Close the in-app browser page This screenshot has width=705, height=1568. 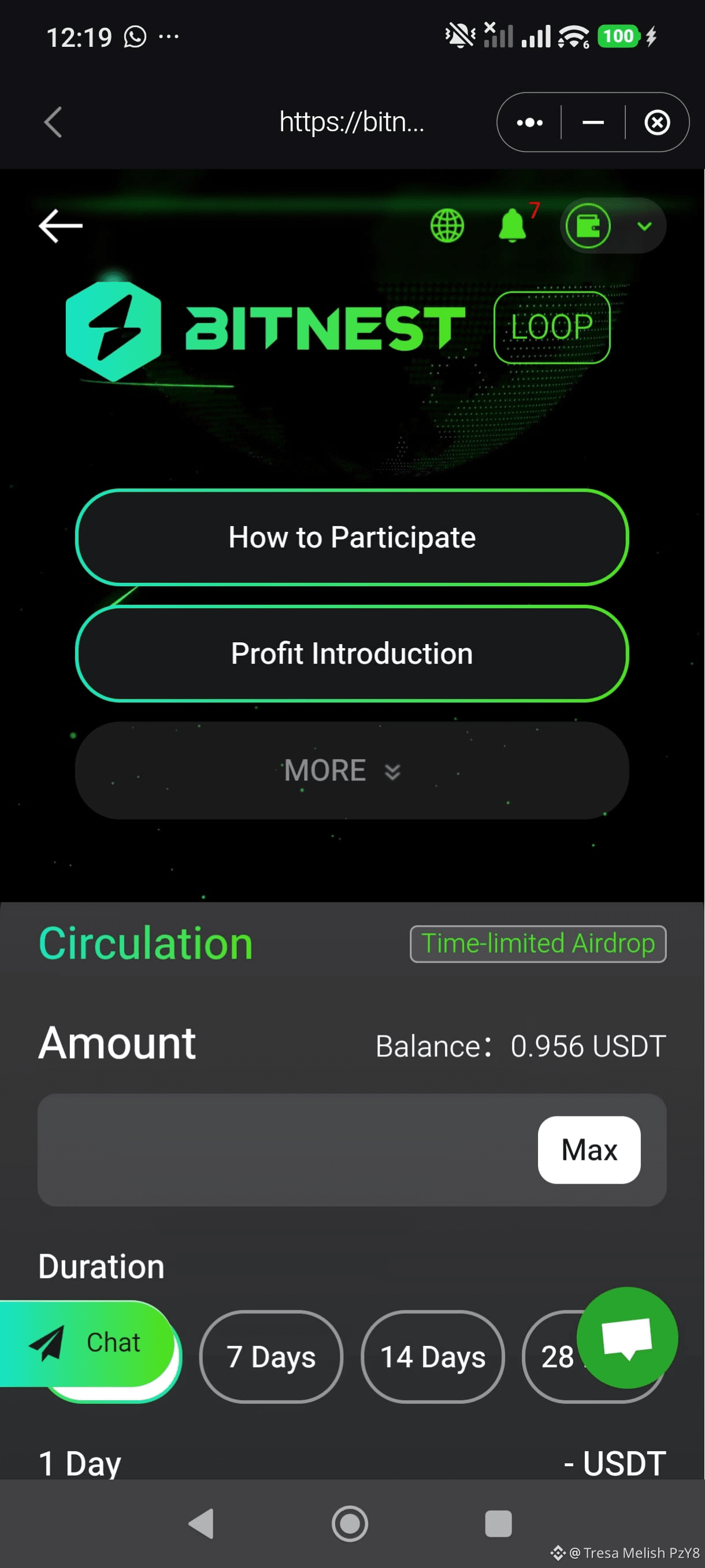pyautogui.click(x=657, y=123)
